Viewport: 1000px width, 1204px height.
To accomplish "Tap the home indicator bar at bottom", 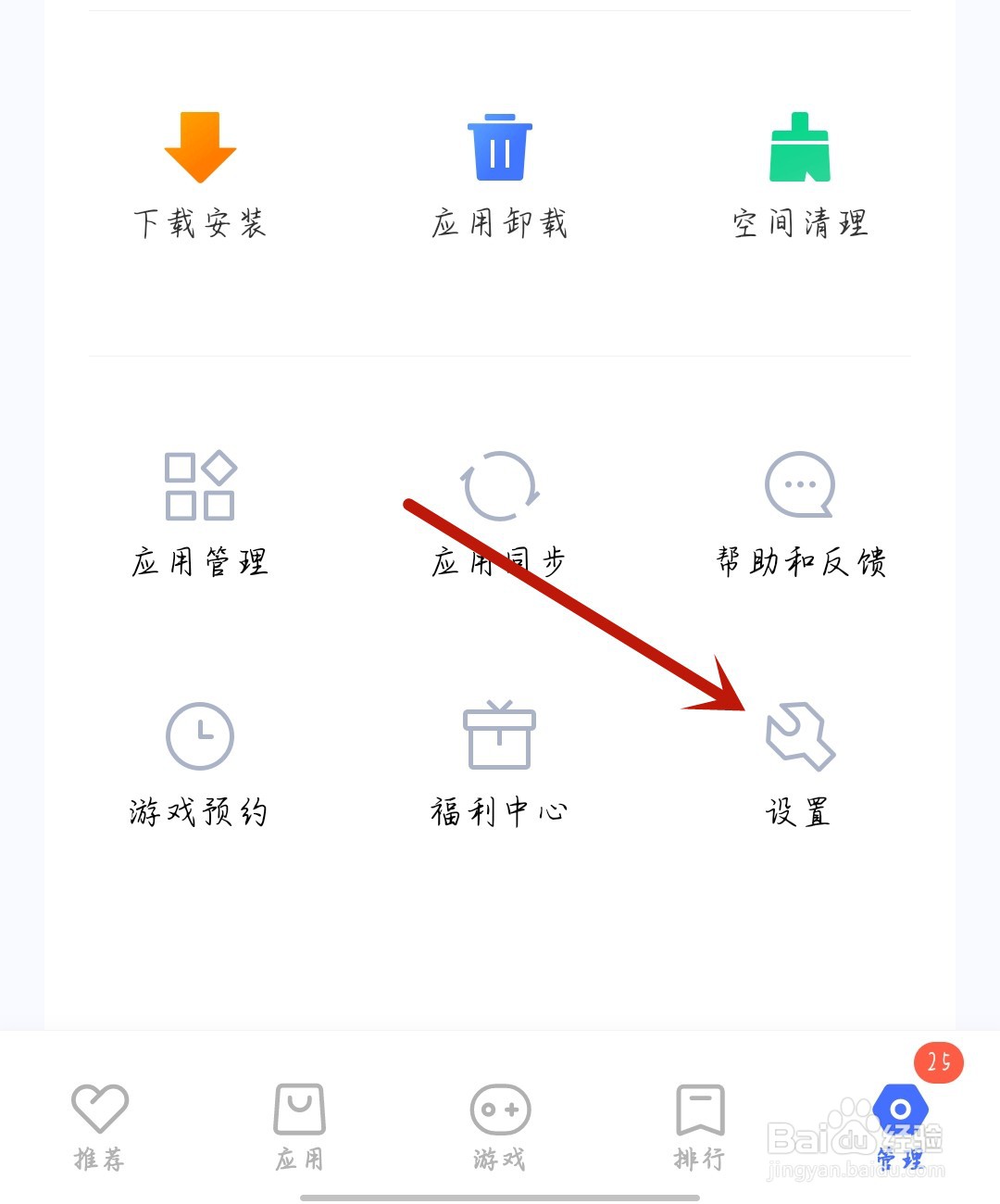I will pos(500,1195).
